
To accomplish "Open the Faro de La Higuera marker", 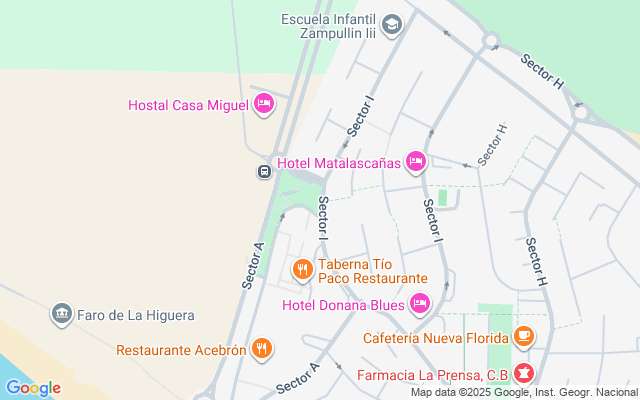I will click(62, 315).
